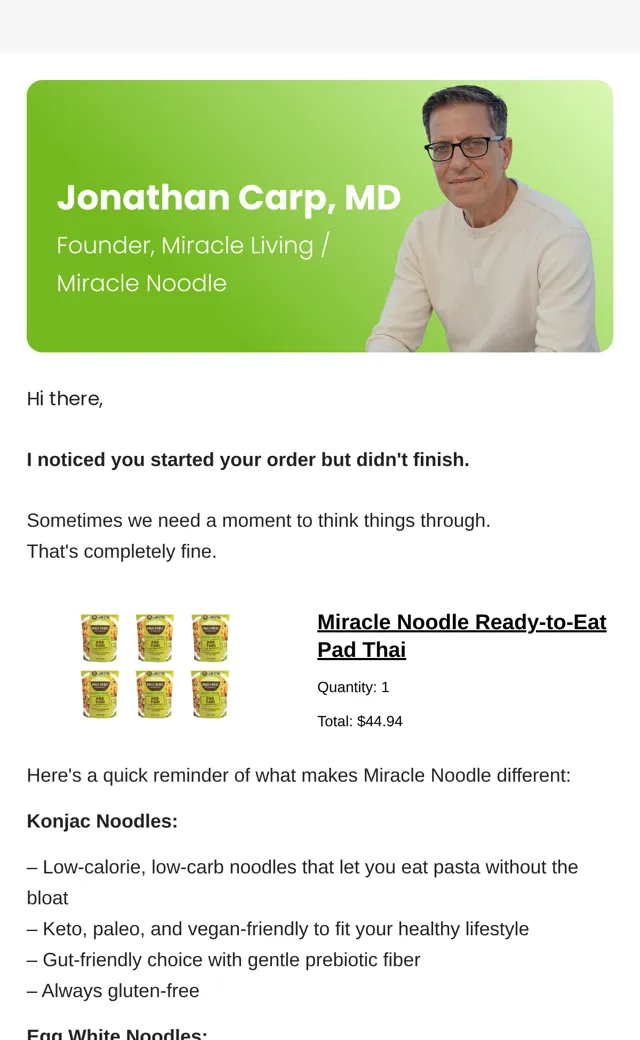Open the Miracle Noodle Ready-to-Eat Pad Thai link
The image size is (640, 1040).
462,635
